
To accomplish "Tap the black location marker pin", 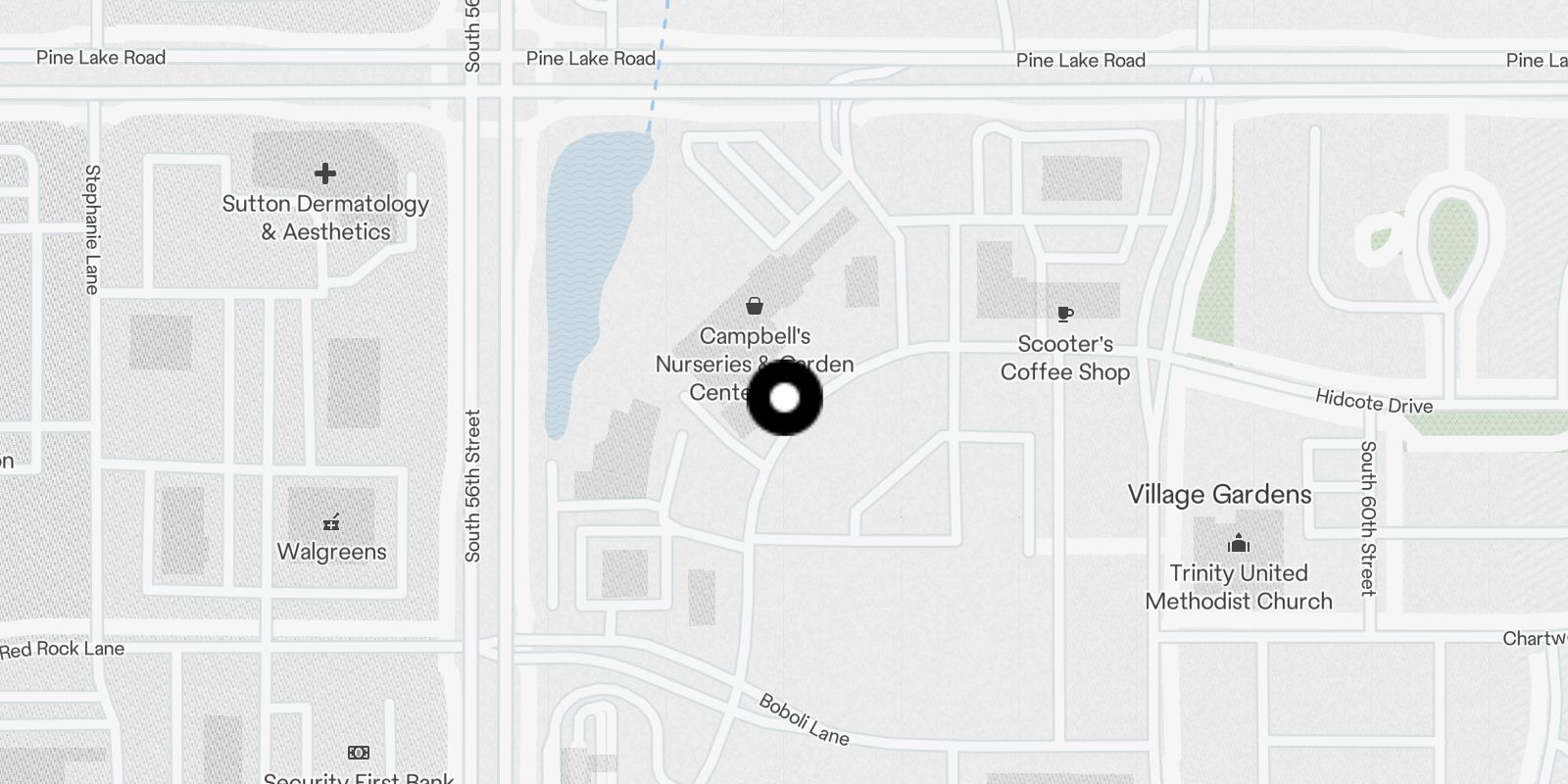I will (x=784, y=398).
